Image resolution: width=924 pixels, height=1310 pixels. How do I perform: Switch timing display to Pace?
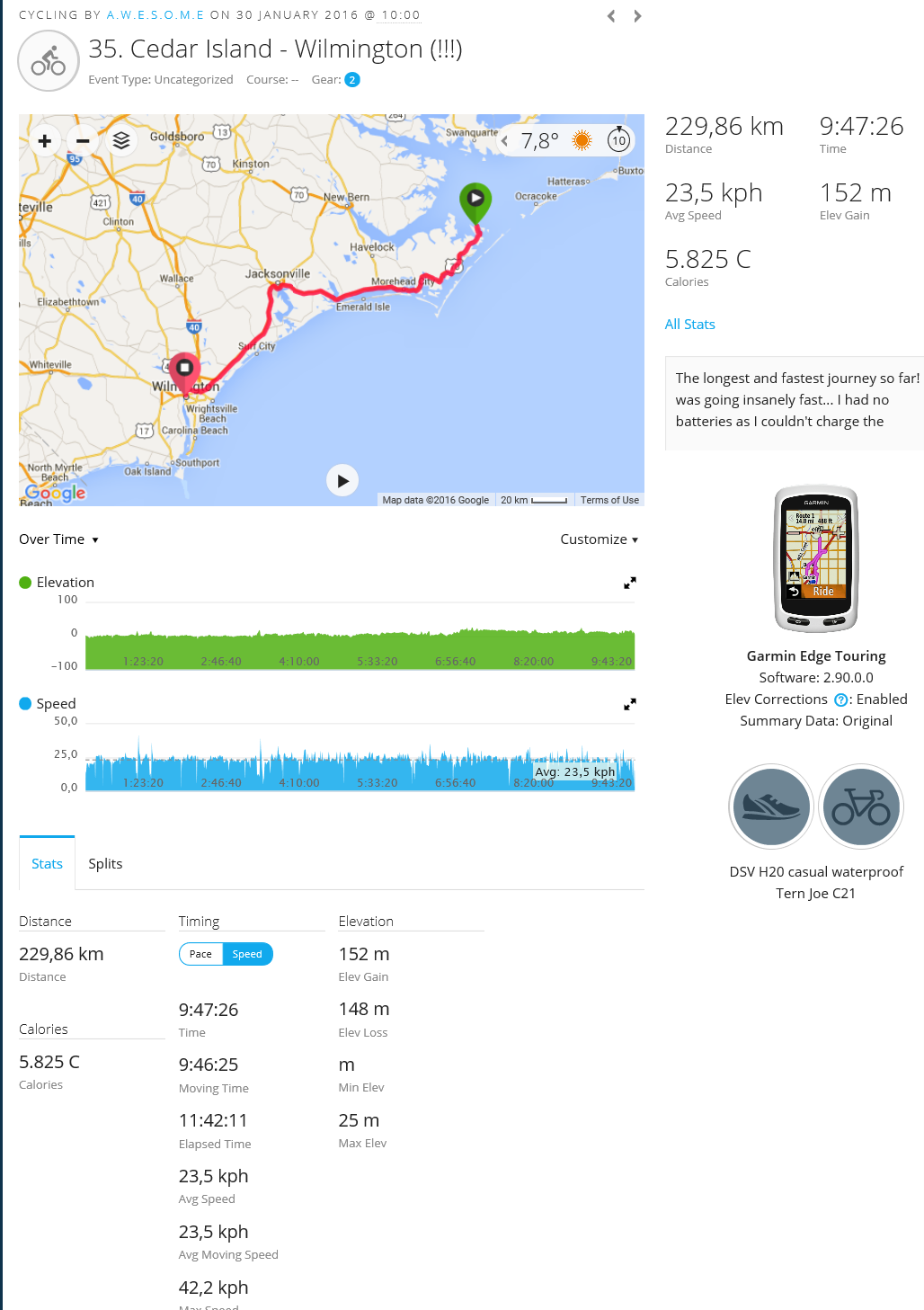(201, 954)
